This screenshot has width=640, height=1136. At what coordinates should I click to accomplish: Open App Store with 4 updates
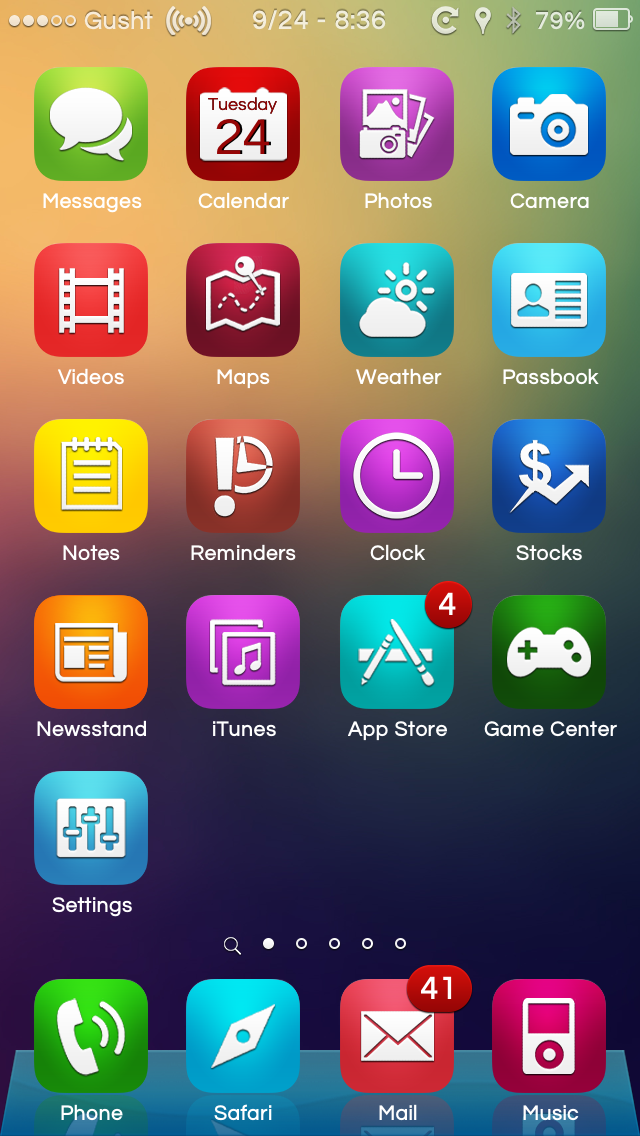click(397, 652)
